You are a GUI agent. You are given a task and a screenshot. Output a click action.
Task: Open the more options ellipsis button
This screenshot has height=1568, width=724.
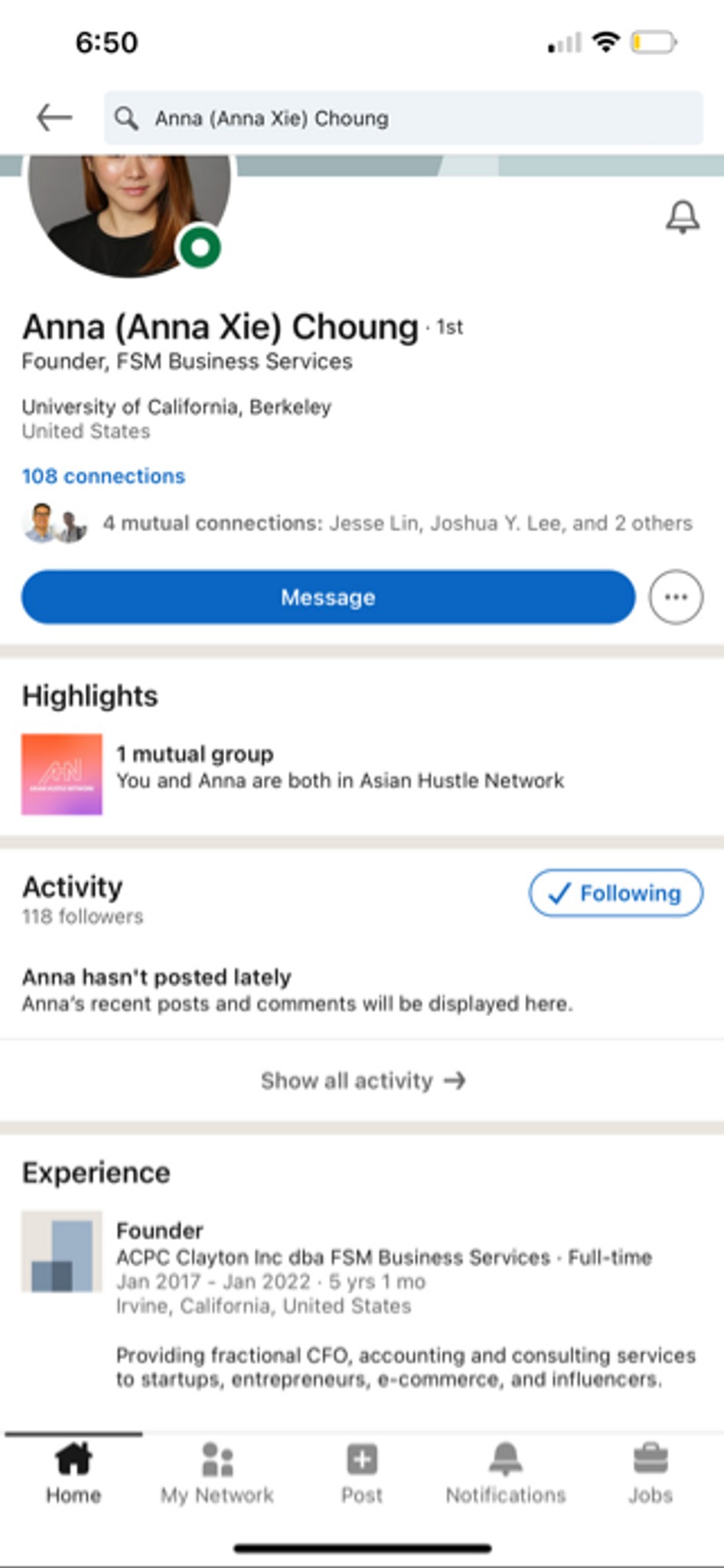[676, 597]
